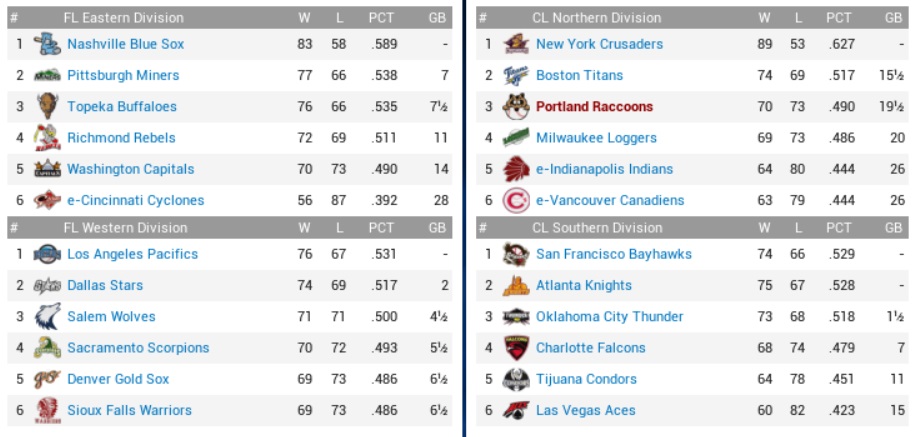This screenshot has width=916, height=437.
Task: Open the New York Crusaders team
Action: pos(599,44)
